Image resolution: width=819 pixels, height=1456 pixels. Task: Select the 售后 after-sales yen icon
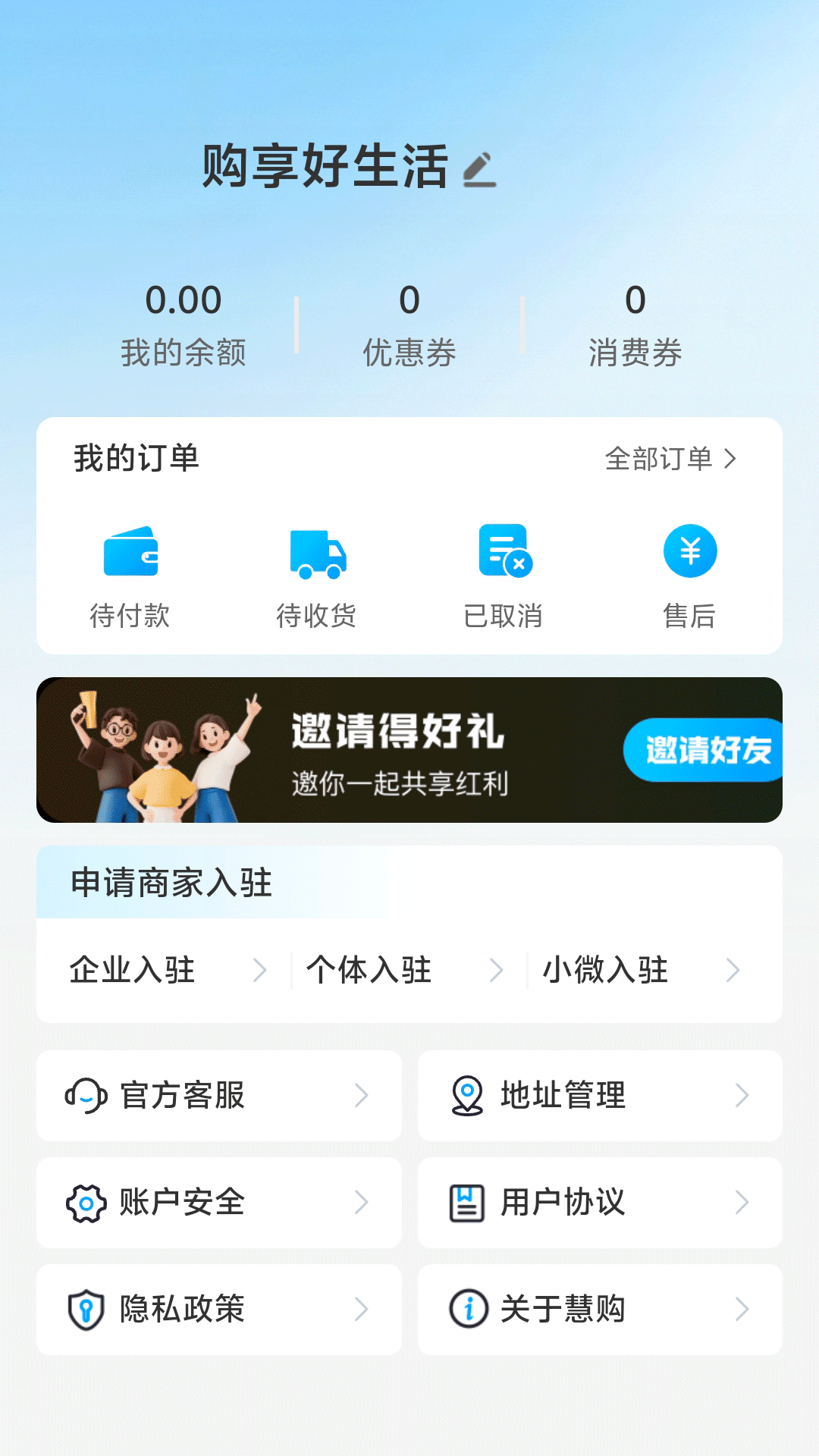coord(690,551)
